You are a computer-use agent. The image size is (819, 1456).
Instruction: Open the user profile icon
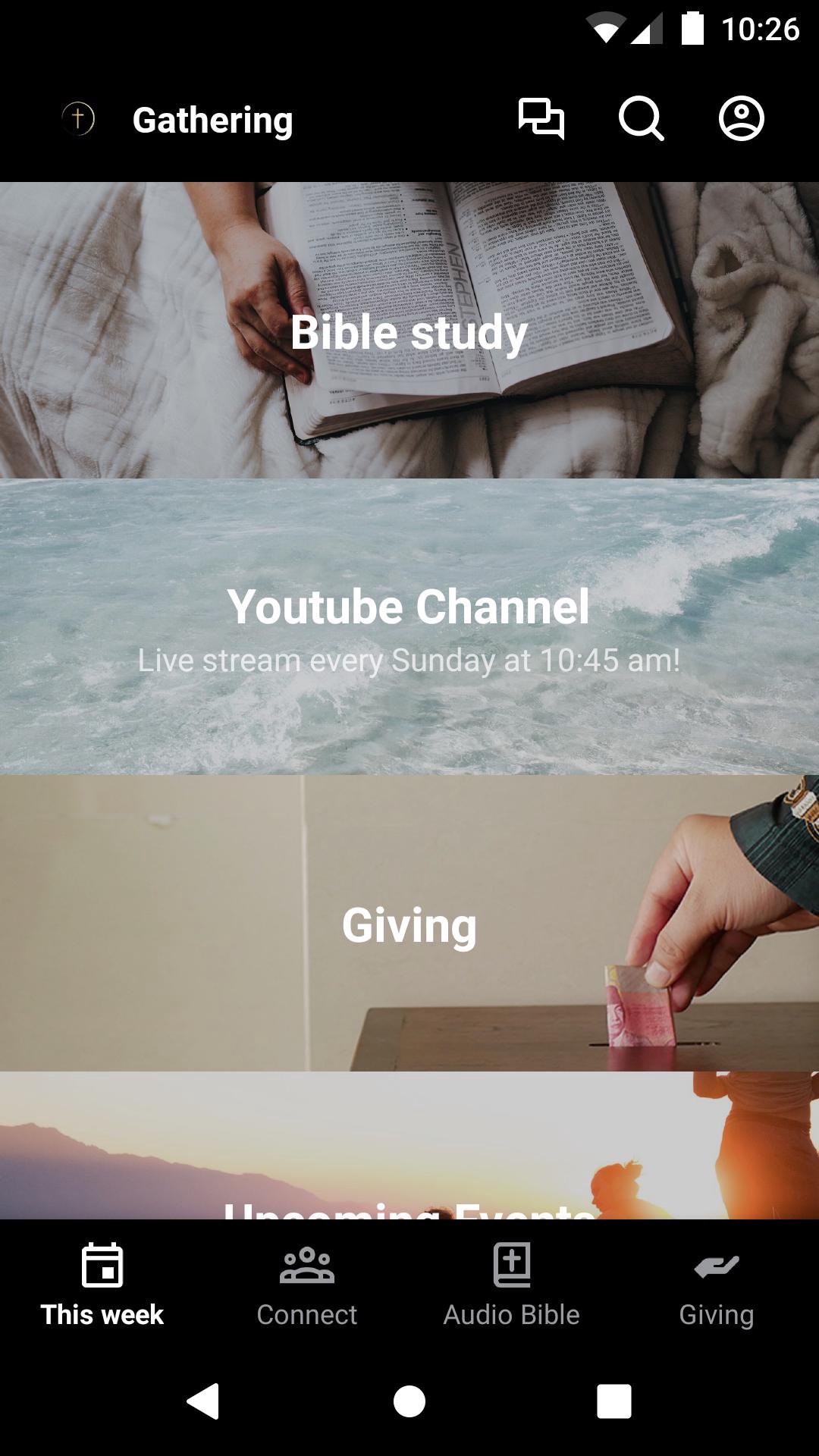pos(741,119)
